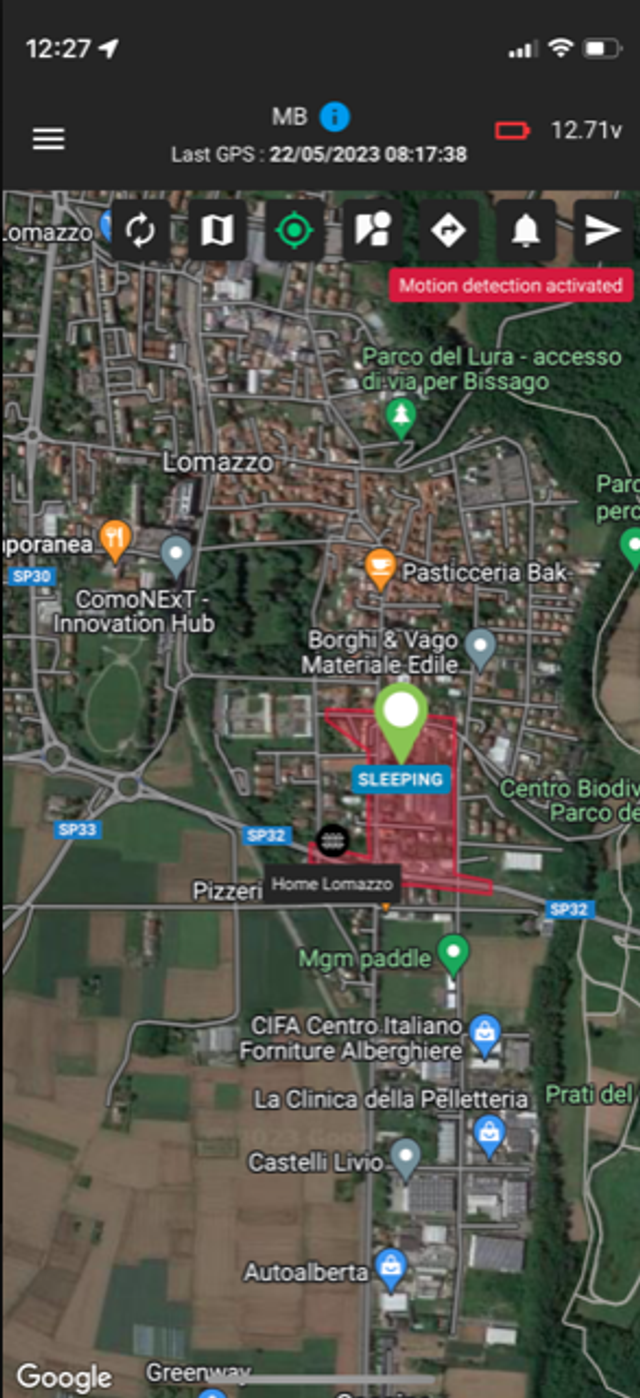The width and height of the screenshot is (640, 1398).
Task: Open the hamburger drawer menu
Action: coord(48,138)
